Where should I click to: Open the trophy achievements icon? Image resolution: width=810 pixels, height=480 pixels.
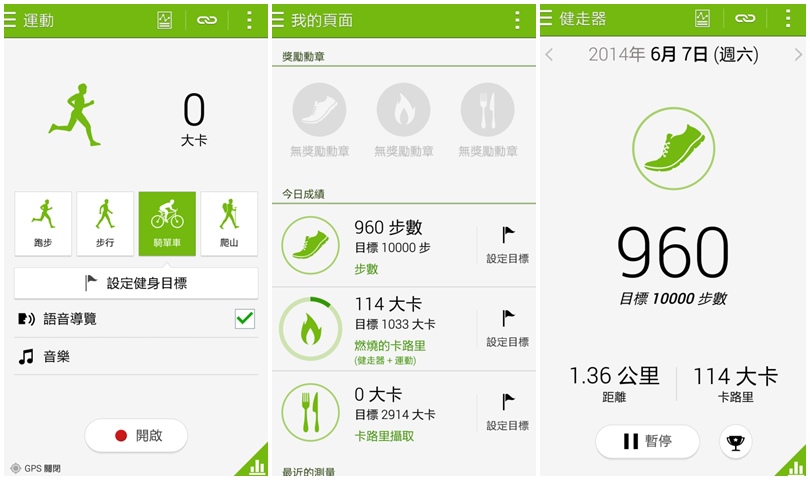pyautogui.click(x=735, y=441)
